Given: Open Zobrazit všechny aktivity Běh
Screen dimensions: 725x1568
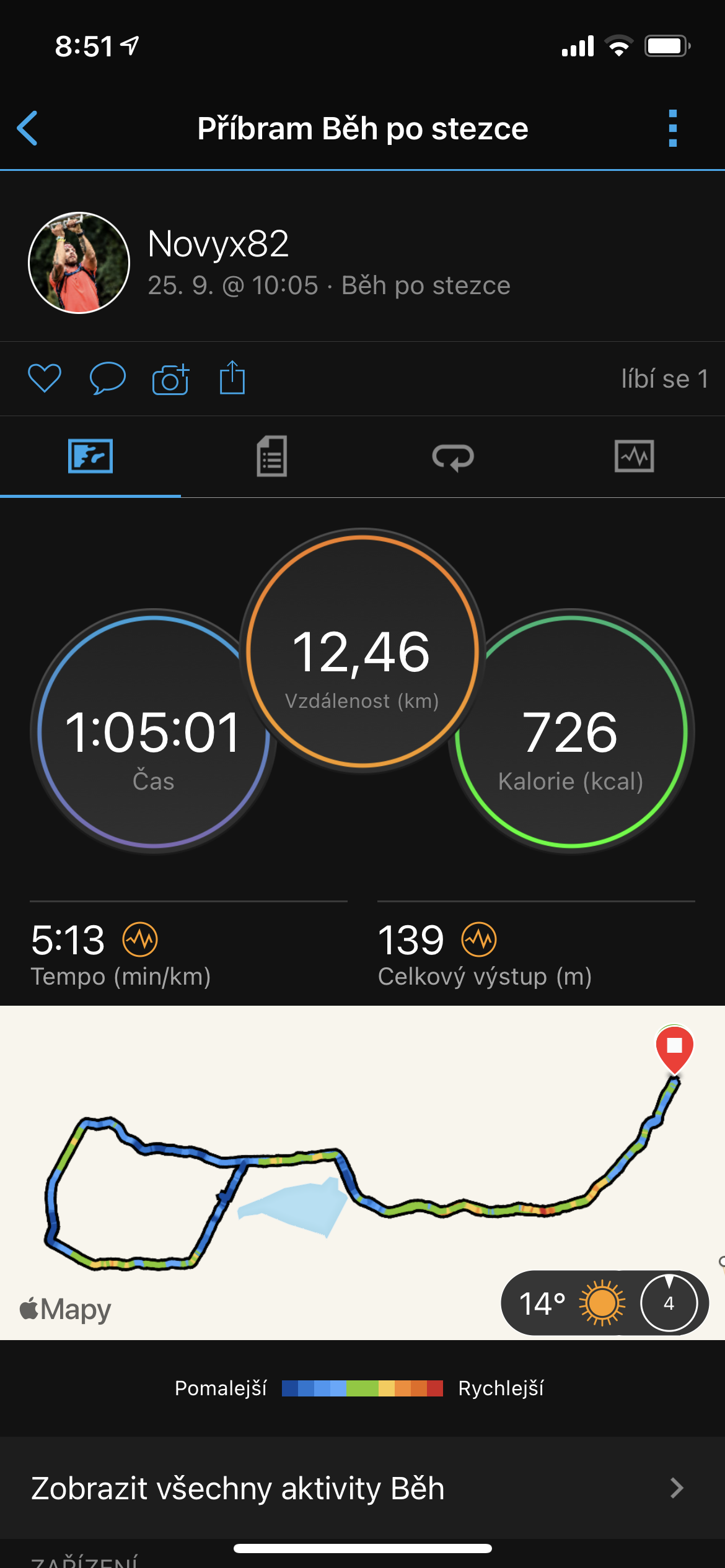Looking at the screenshot, I should click(x=362, y=1488).
